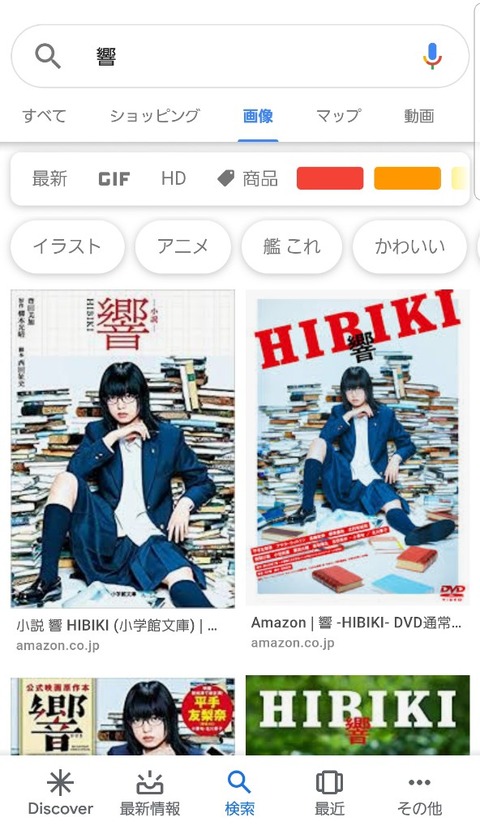The height and width of the screenshot is (830, 480).
Task: Open the マップ tab
Action: click(x=338, y=116)
